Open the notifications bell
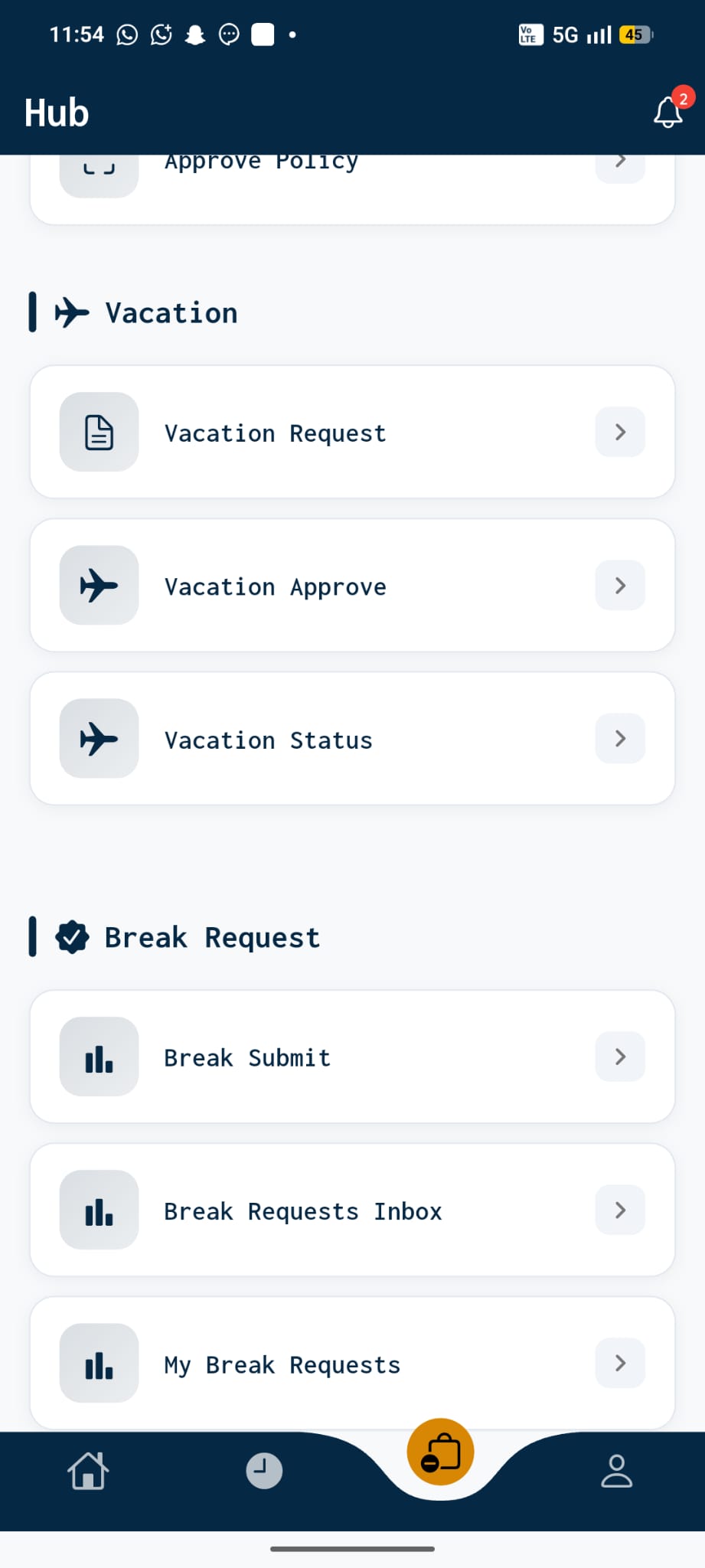The image size is (705, 1568). [668, 112]
